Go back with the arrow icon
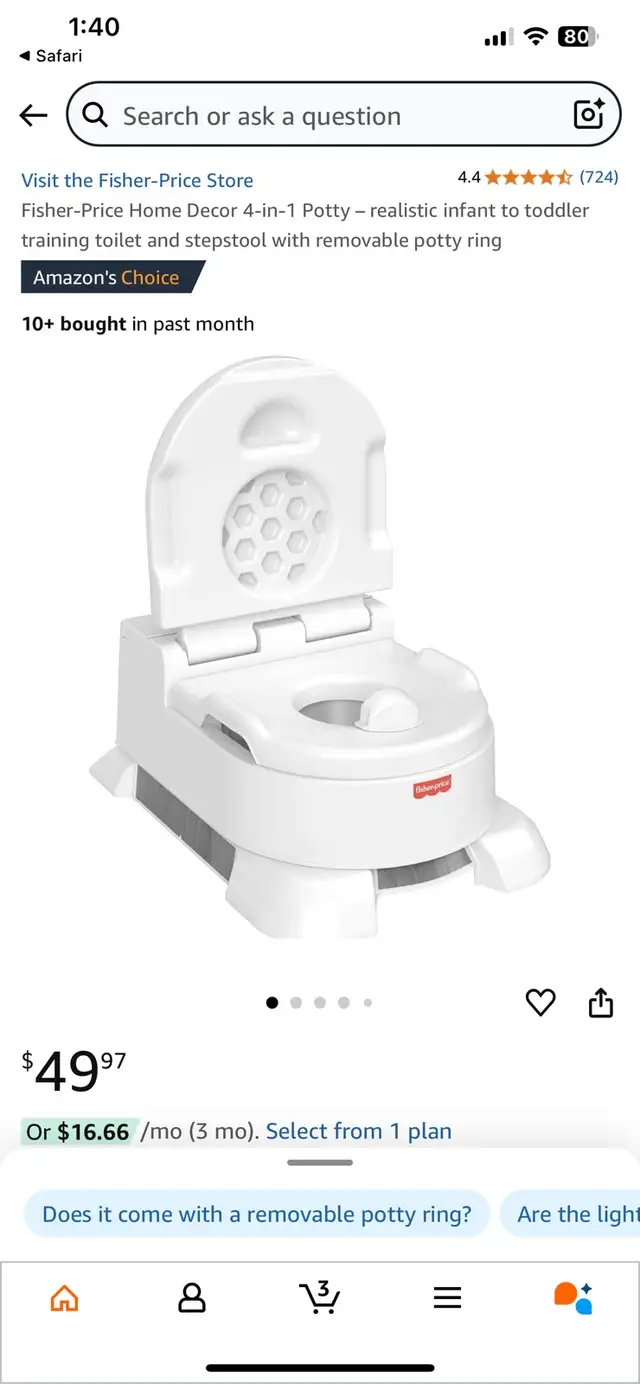Image resolution: width=640 pixels, height=1384 pixels. point(34,116)
